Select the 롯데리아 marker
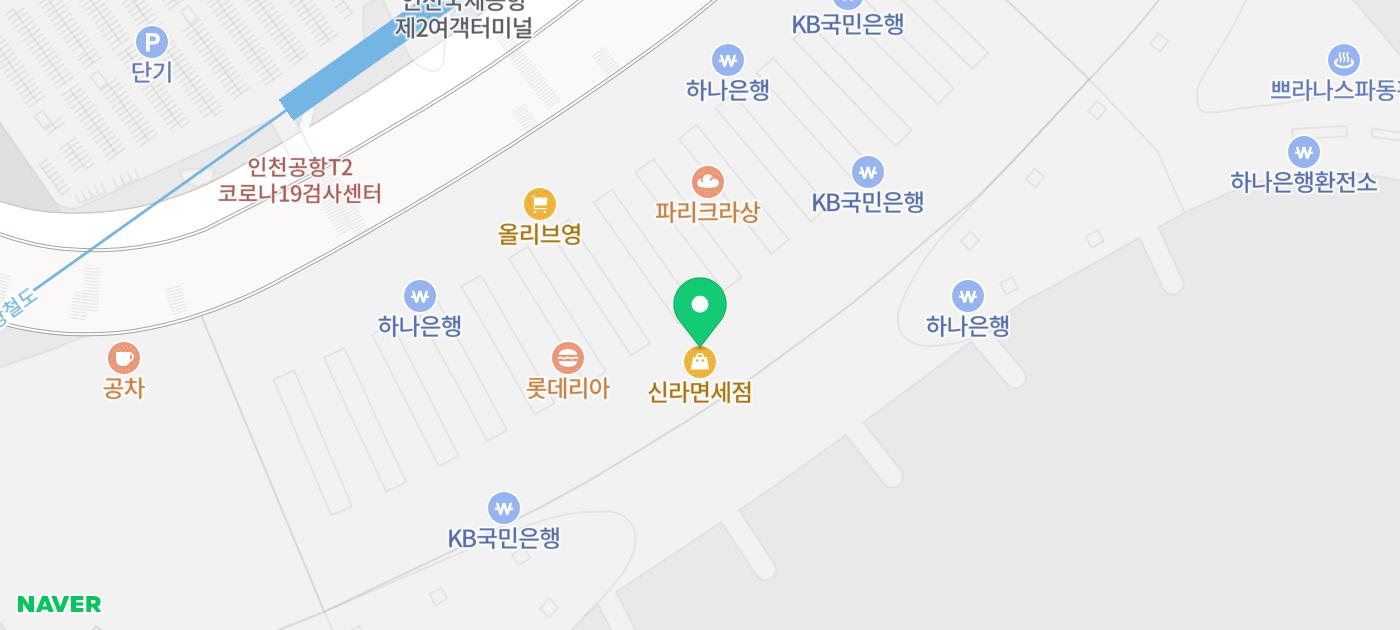1400x630 pixels. pos(568,359)
